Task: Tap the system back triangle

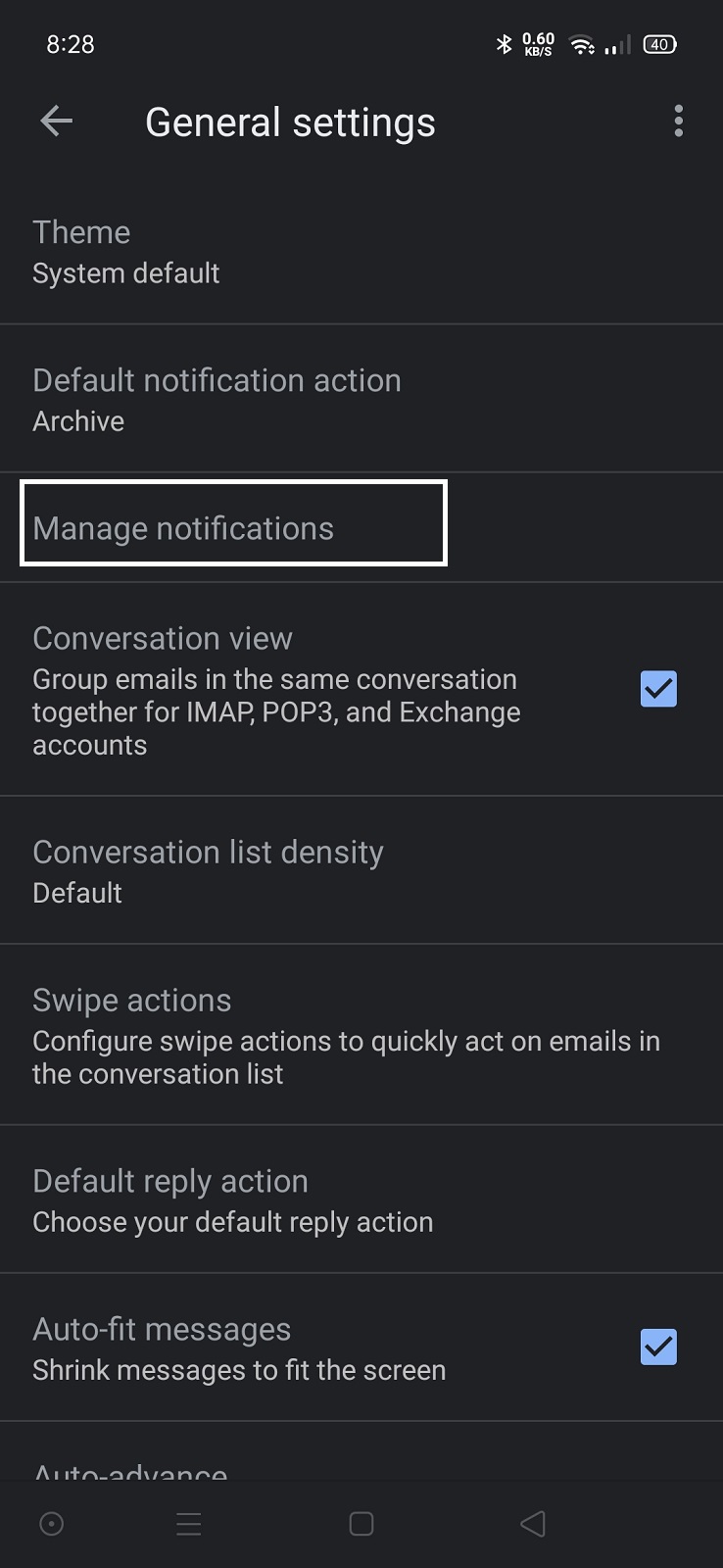Action: point(533,1524)
